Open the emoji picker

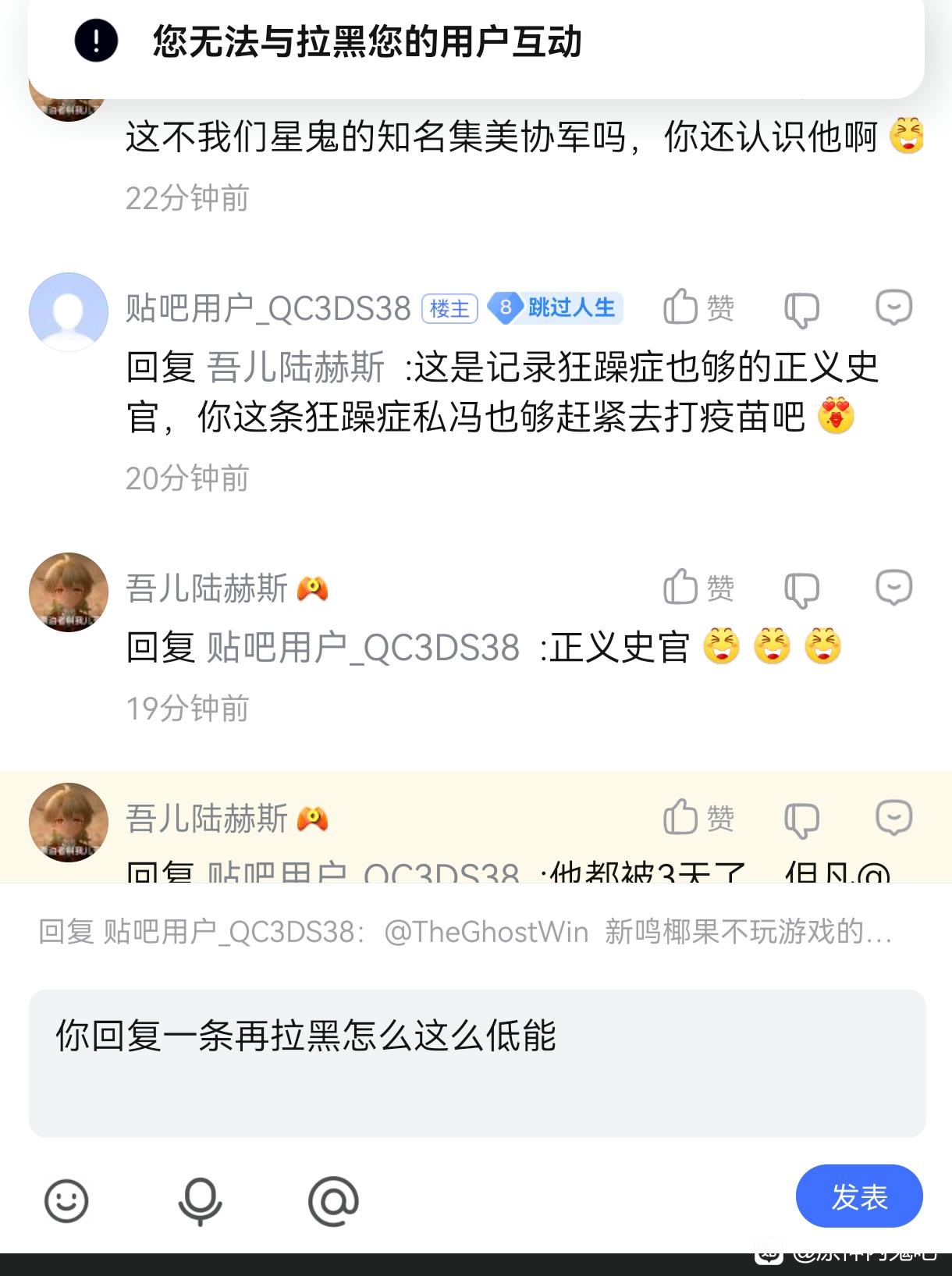tap(66, 1200)
